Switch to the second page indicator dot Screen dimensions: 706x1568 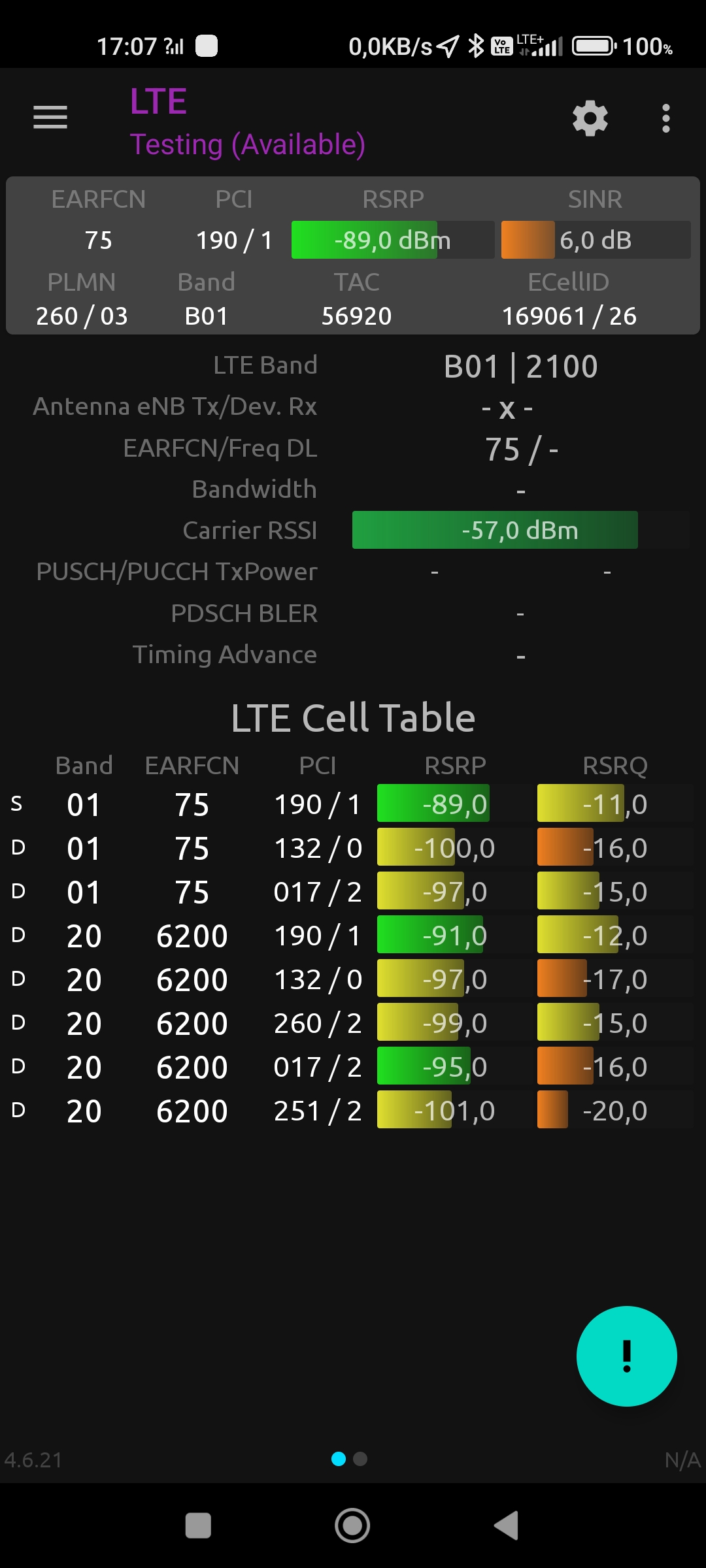click(x=360, y=1459)
